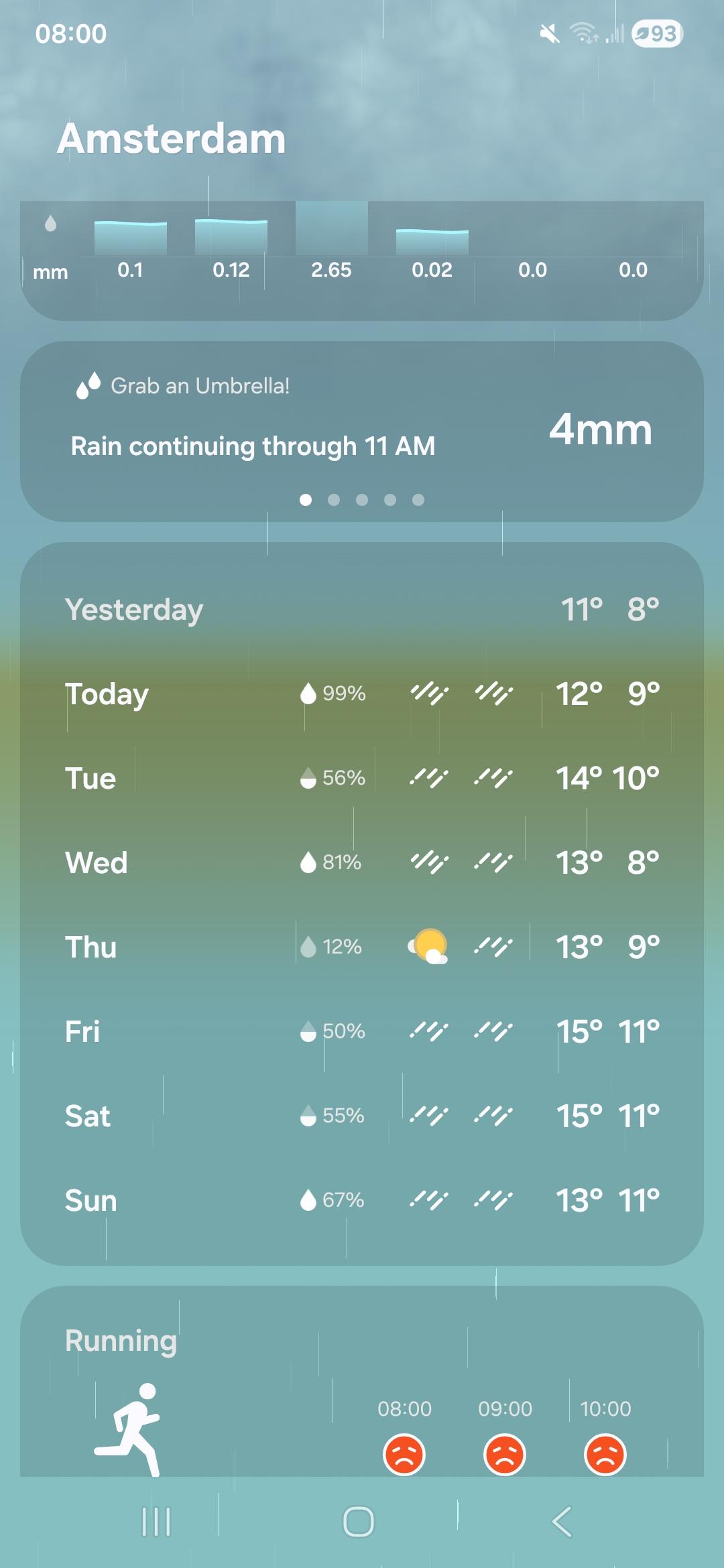View the Sat forecast row
The width and height of the screenshot is (724, 1568).
click(362, 1116)
